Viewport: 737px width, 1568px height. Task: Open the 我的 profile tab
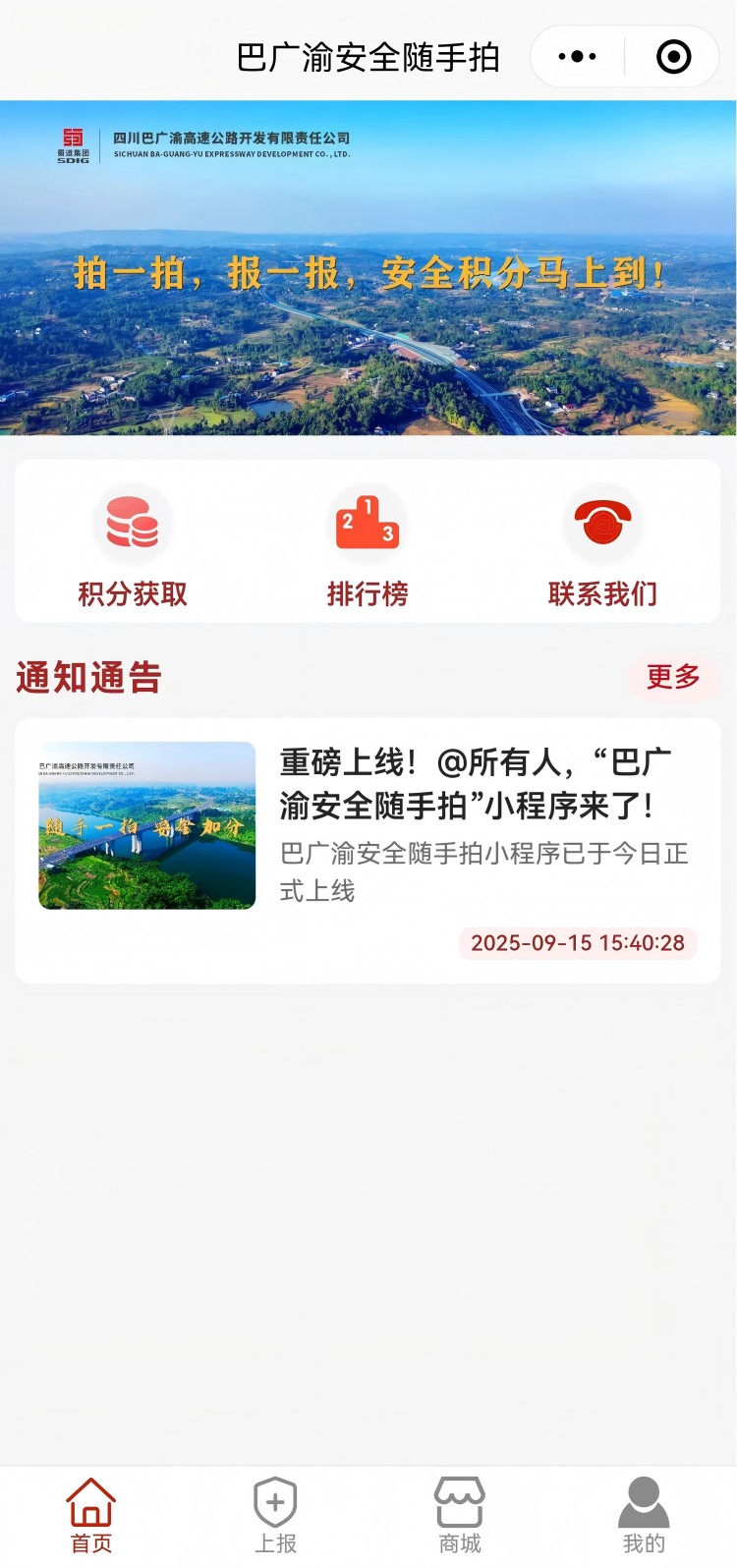point(644,1516)
